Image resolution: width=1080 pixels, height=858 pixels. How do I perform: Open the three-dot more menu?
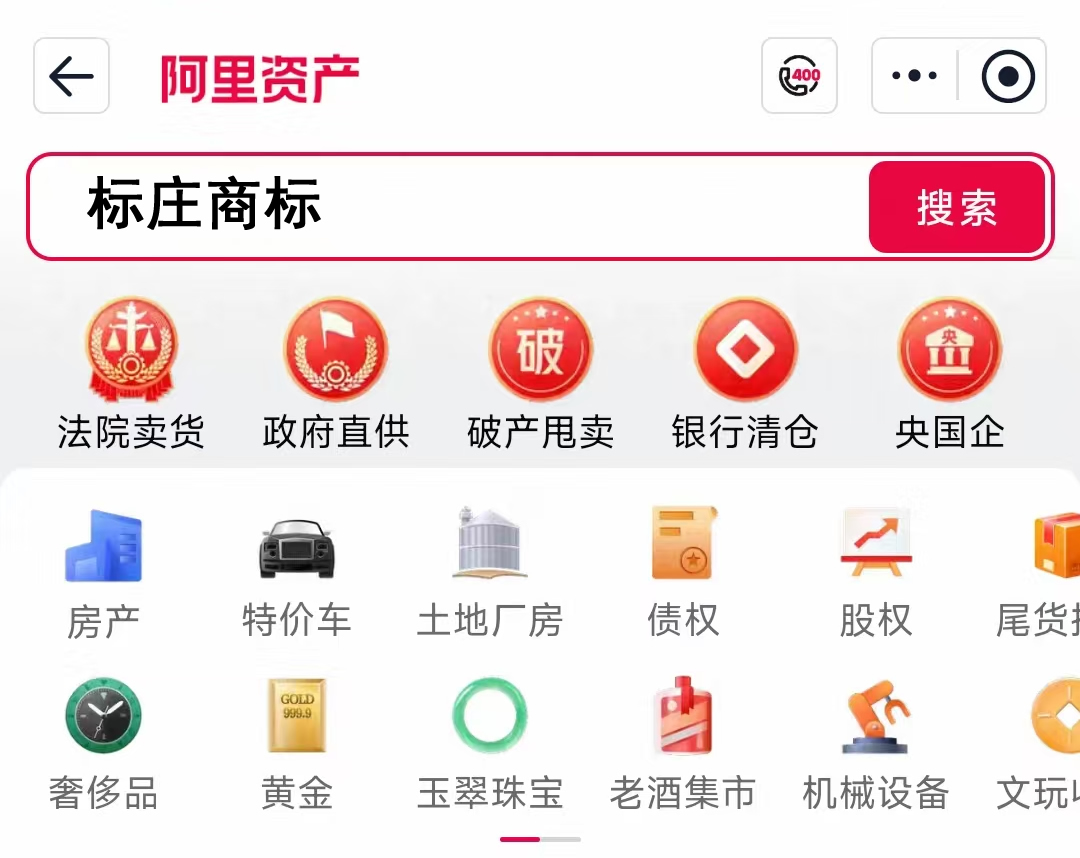(x=914, y=76)
